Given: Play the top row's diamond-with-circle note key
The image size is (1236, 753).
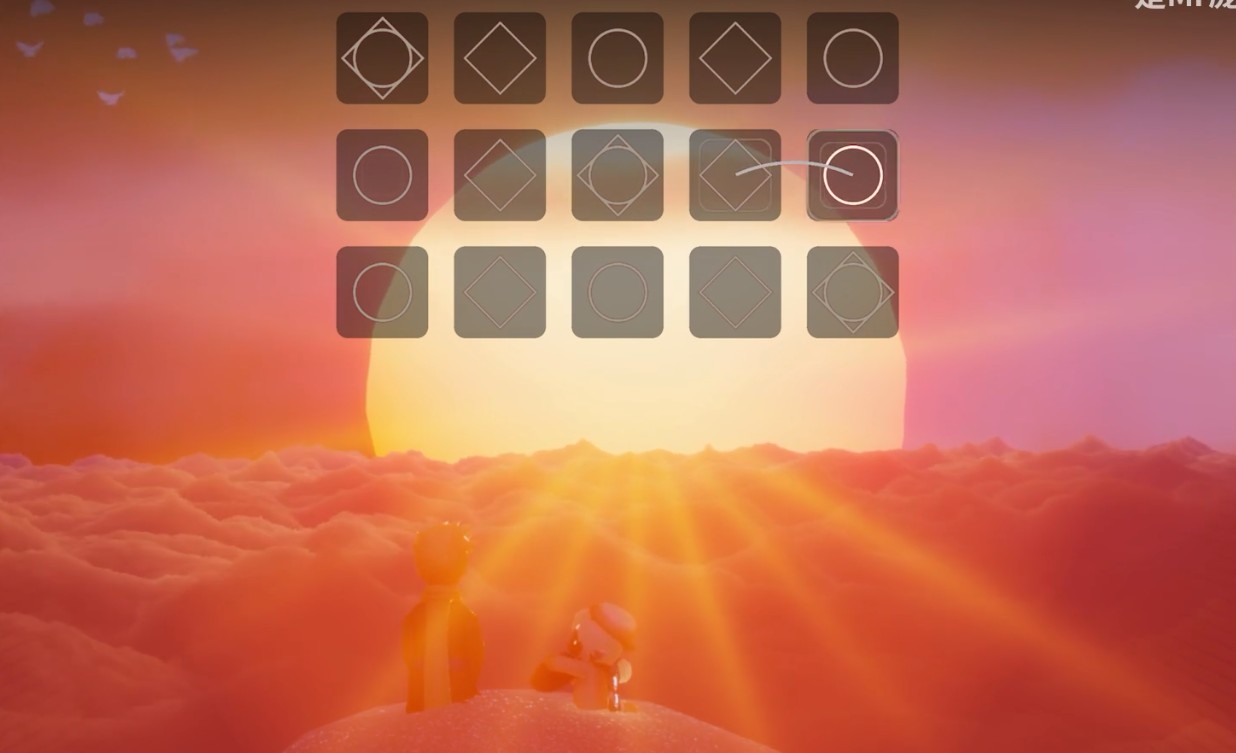Looking at the screenshot, I should [382, 58].
